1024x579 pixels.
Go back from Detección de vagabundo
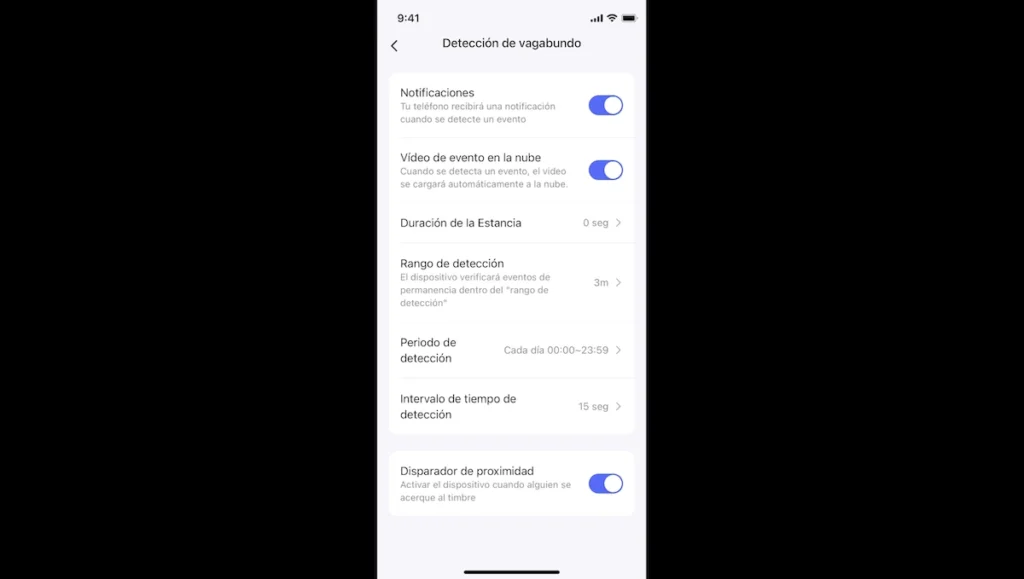point(394,46)
